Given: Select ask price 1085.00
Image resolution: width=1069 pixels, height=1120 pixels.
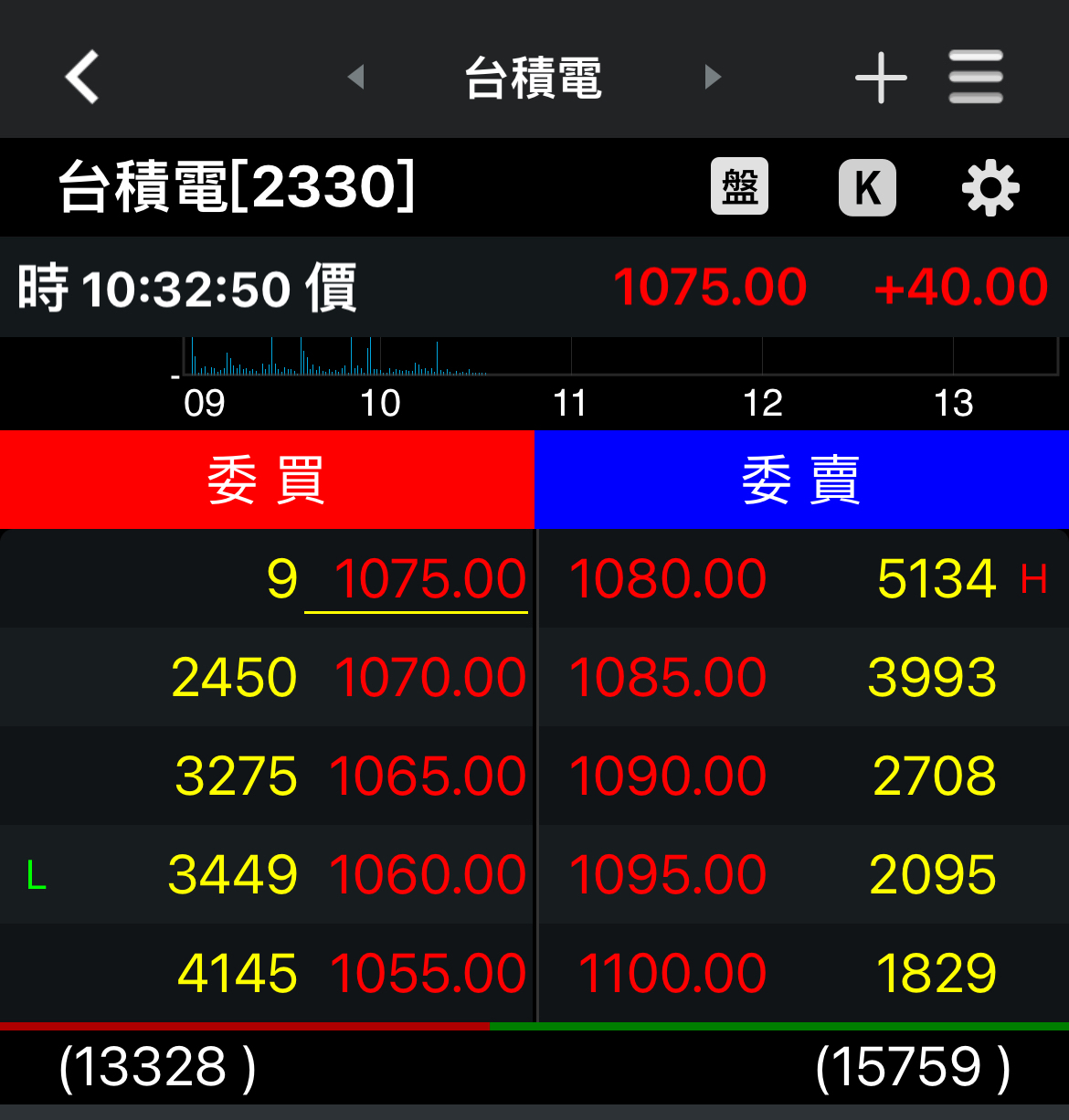Looking at the screenshot, I should 667,678.
